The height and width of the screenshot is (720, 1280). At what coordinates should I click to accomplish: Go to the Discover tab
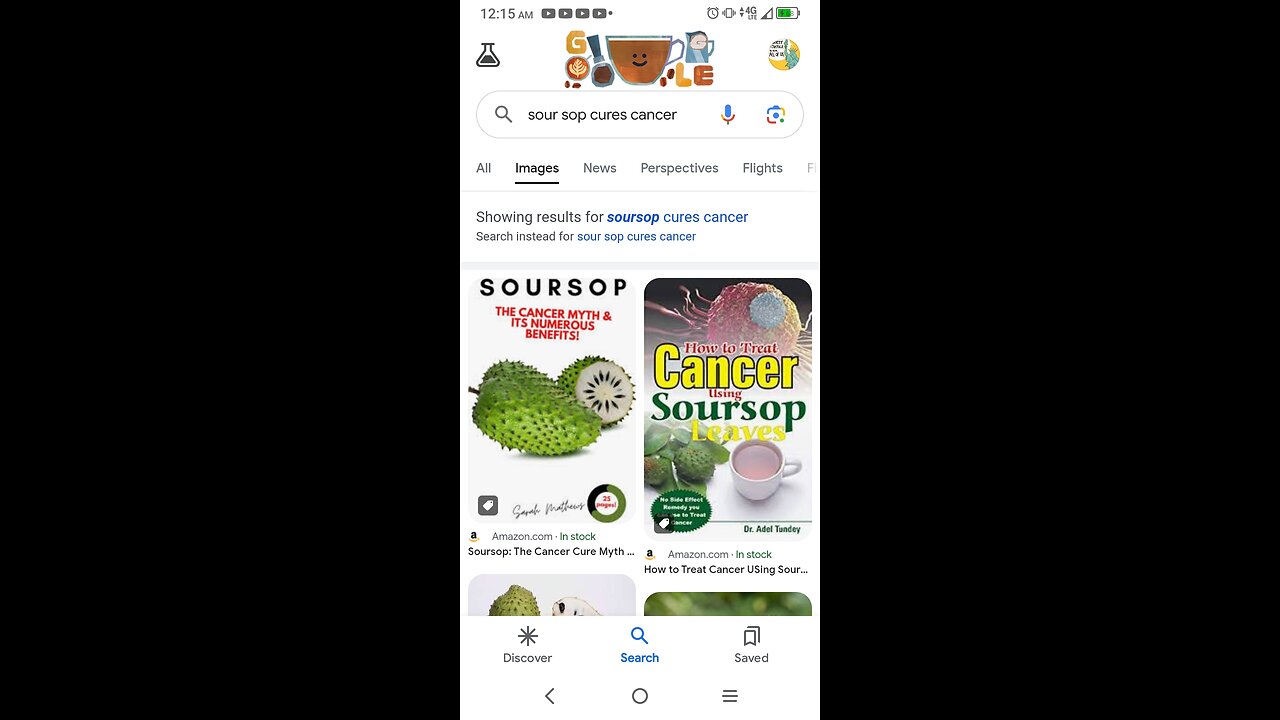528,645
